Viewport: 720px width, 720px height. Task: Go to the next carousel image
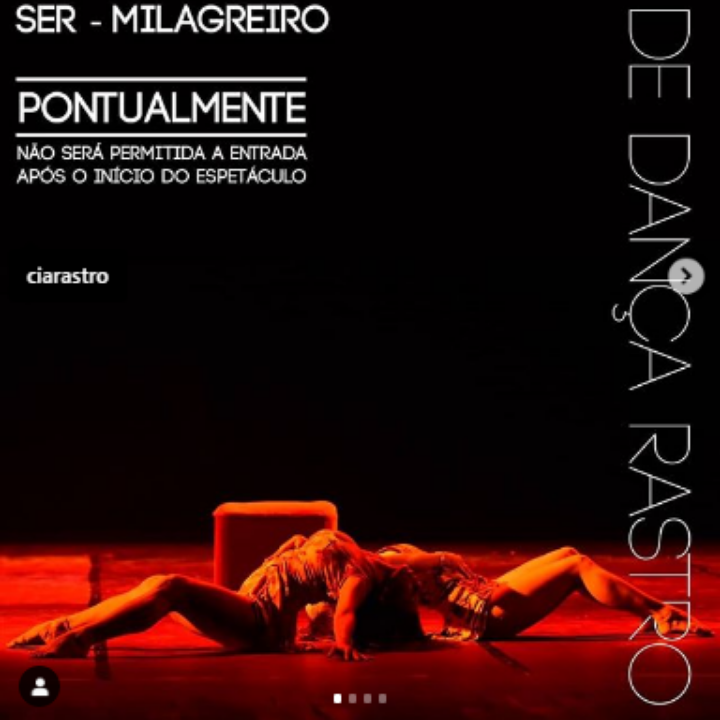pyautogui.click(x=687, y=276)
